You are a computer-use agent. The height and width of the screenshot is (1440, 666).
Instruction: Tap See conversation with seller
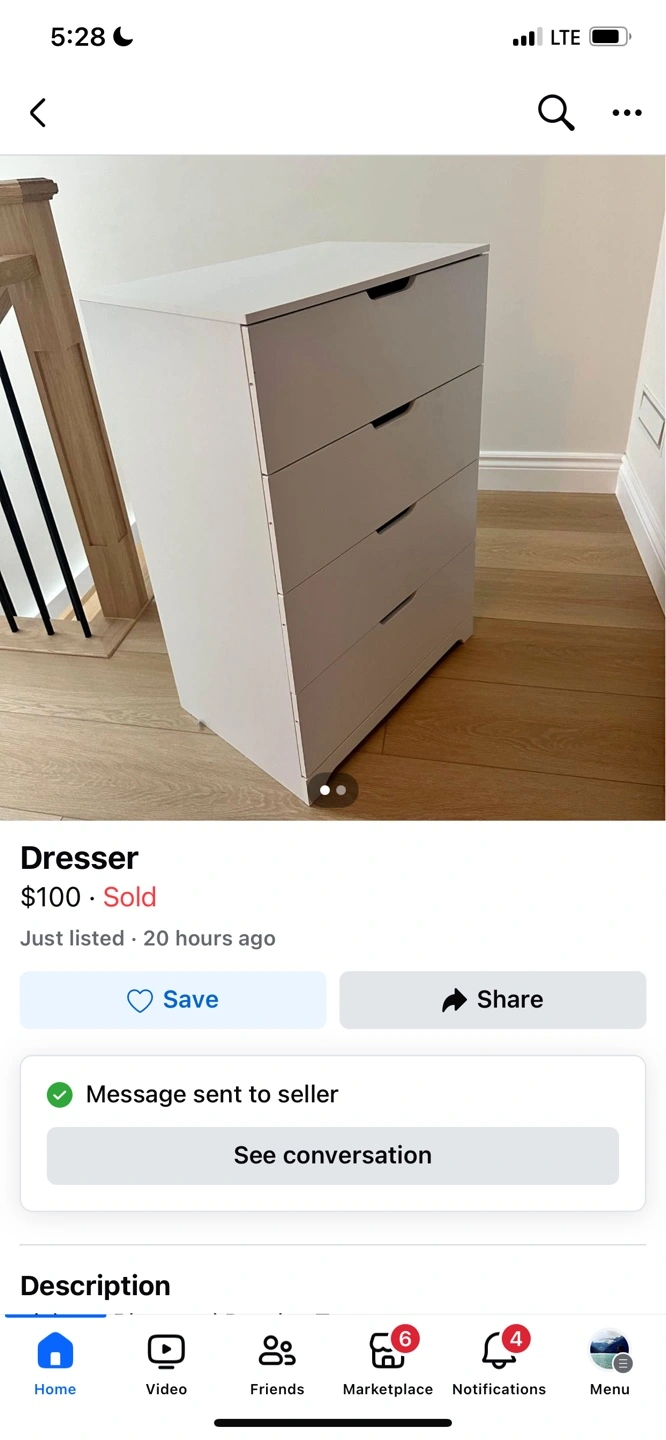333,1155
